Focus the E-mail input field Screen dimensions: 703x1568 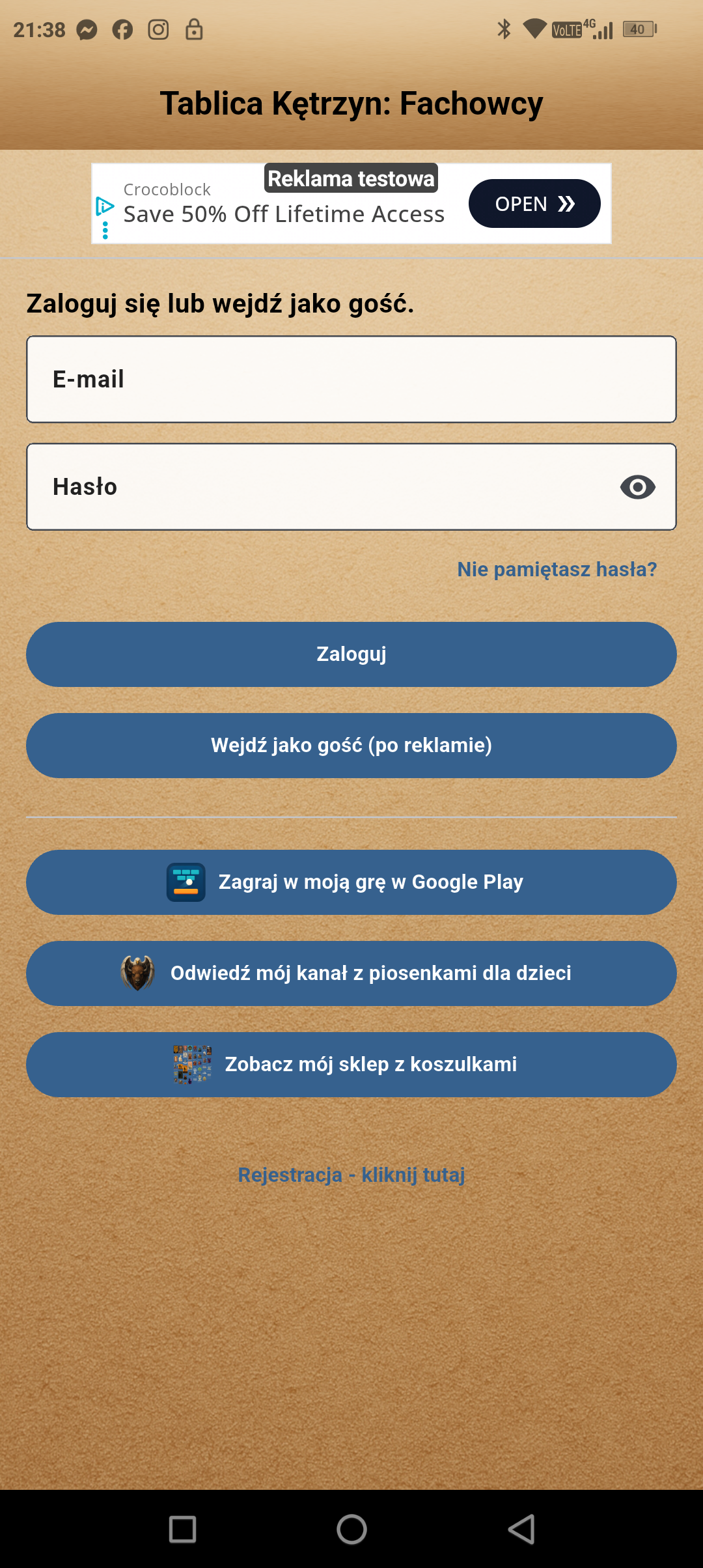click(351, 379)
